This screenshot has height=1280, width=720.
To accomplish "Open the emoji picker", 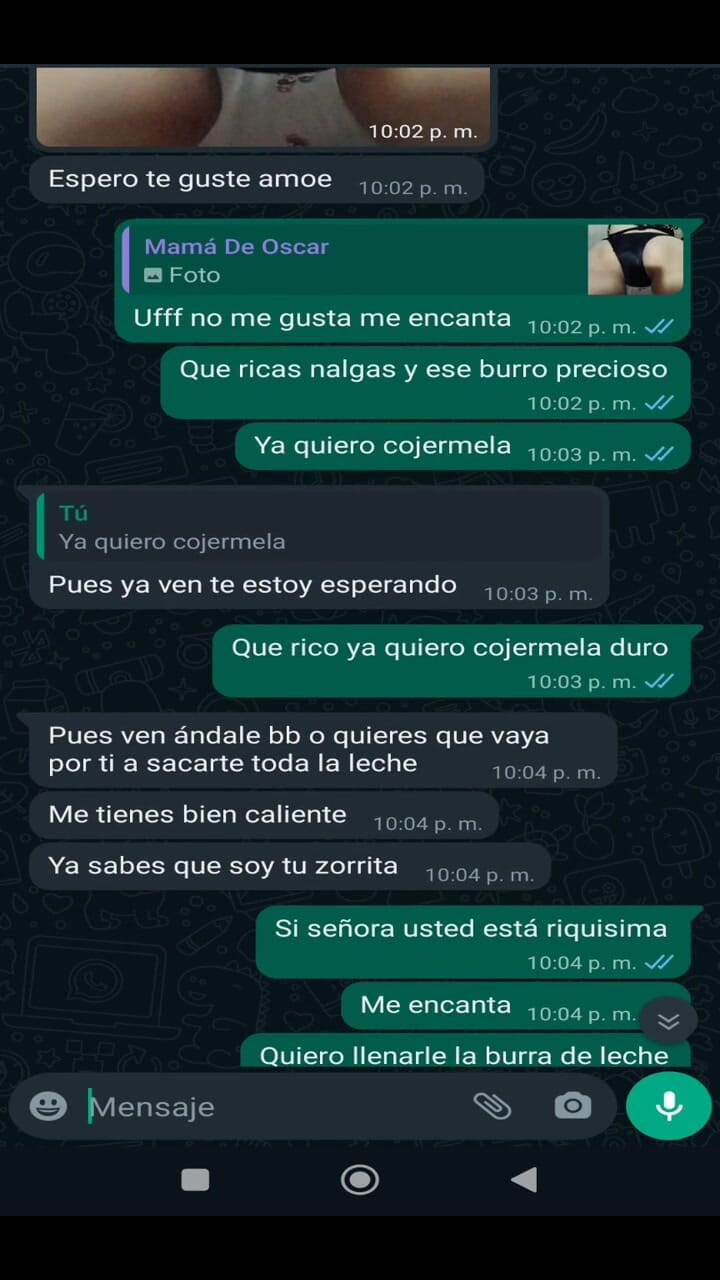I will (48, 1106).
